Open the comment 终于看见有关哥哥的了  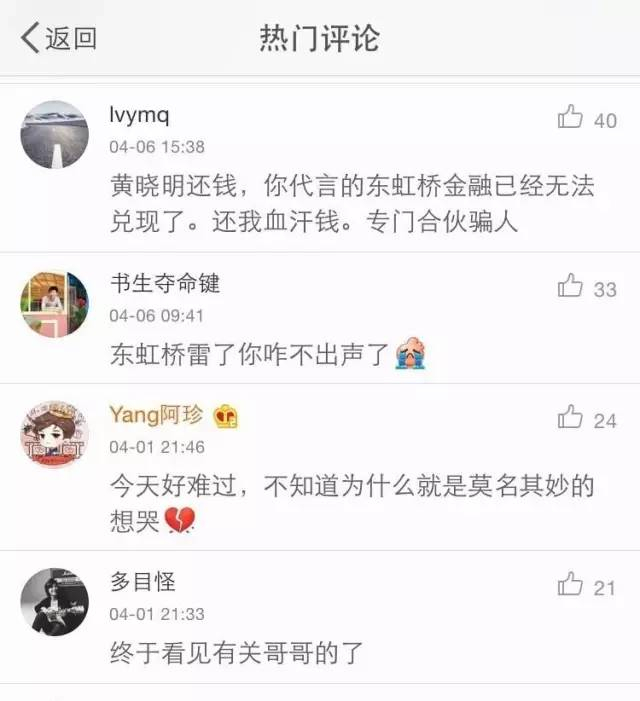click(x=236, y=653)
